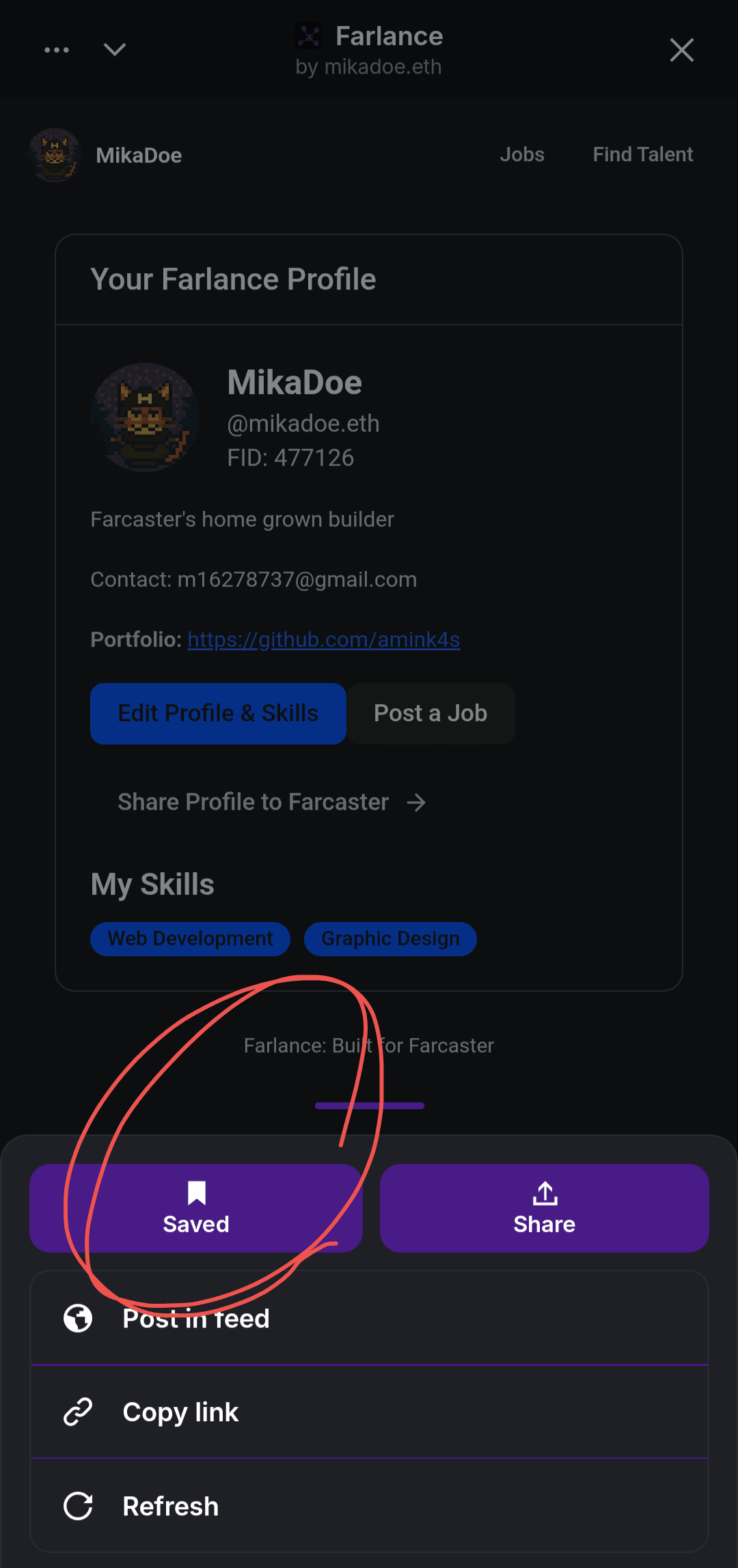Open the GitHub portfolio link
Image resolution: width=738 pixels, height=1568 pixels.
[323, 639]
